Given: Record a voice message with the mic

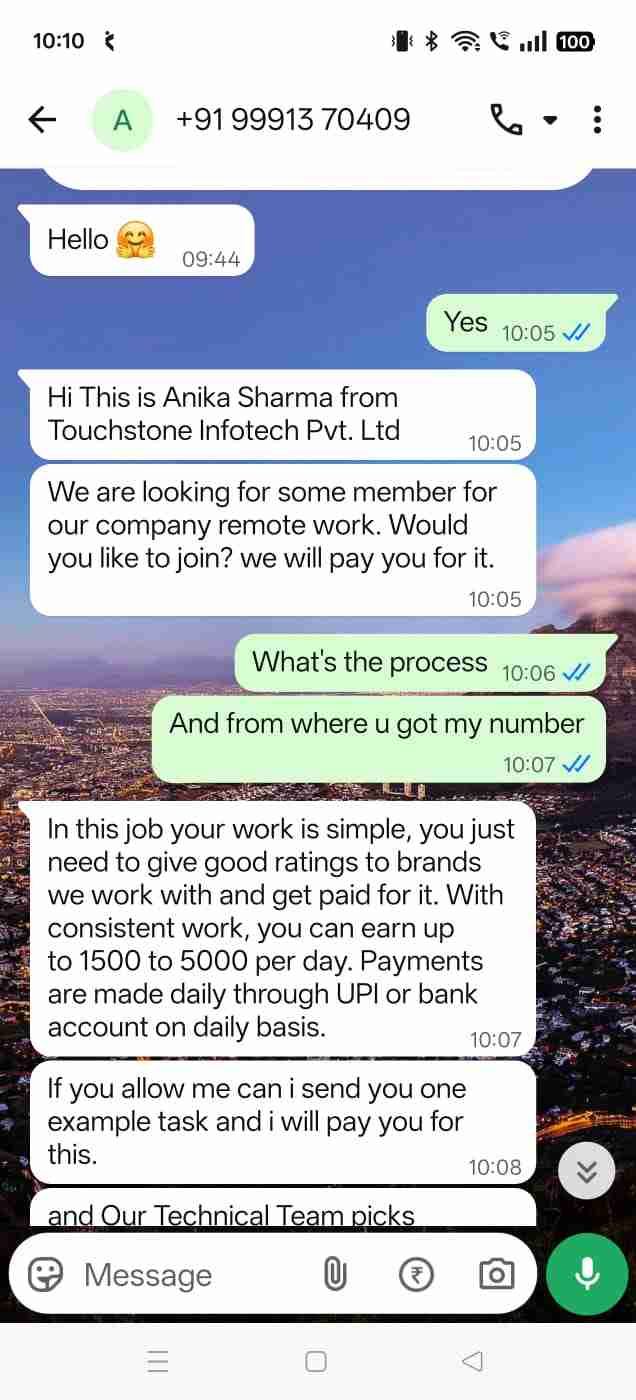Looking at the screenshot, I should 587,1273.
